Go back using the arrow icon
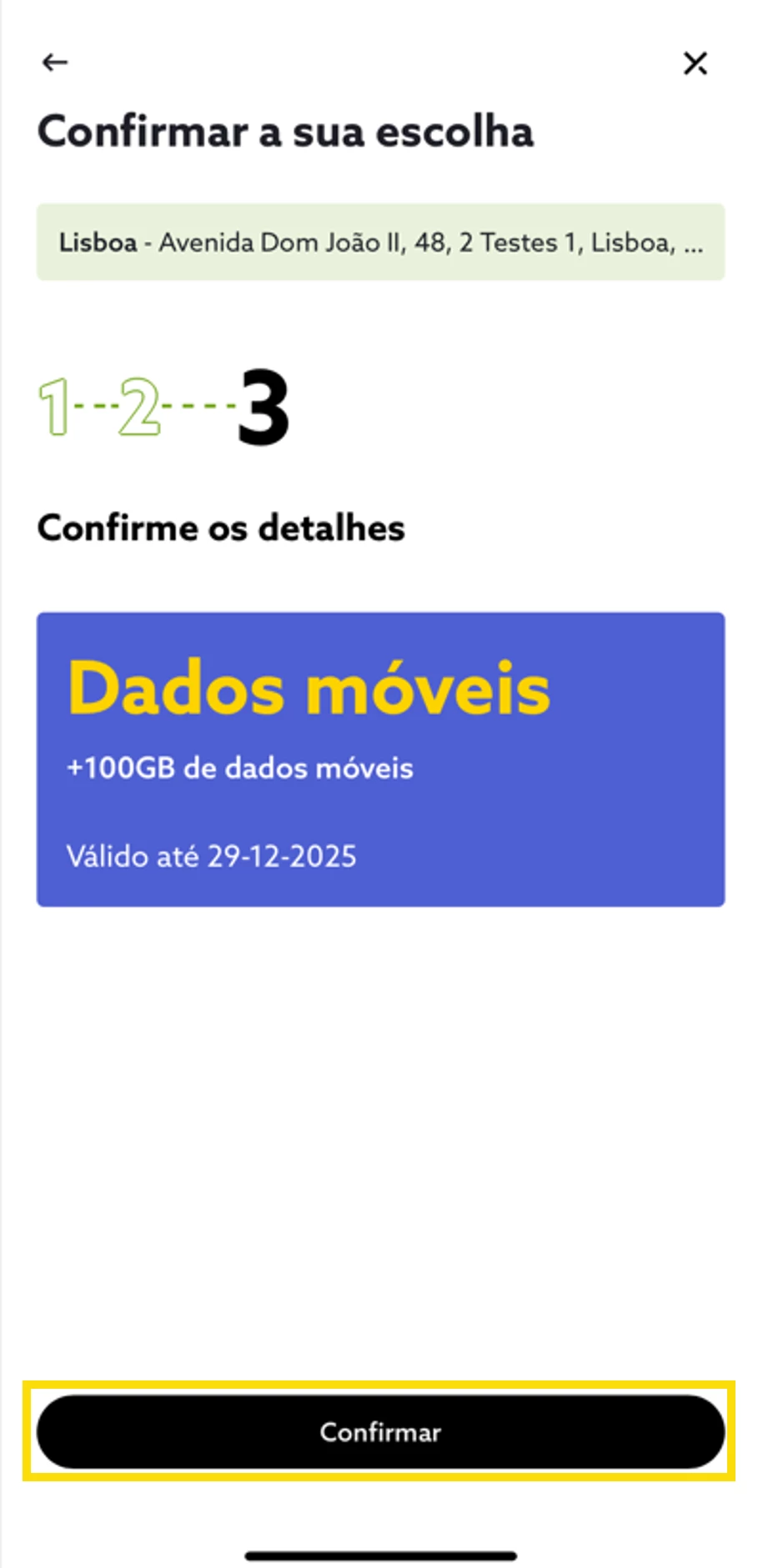The image size is (758, 1568). 55,63
